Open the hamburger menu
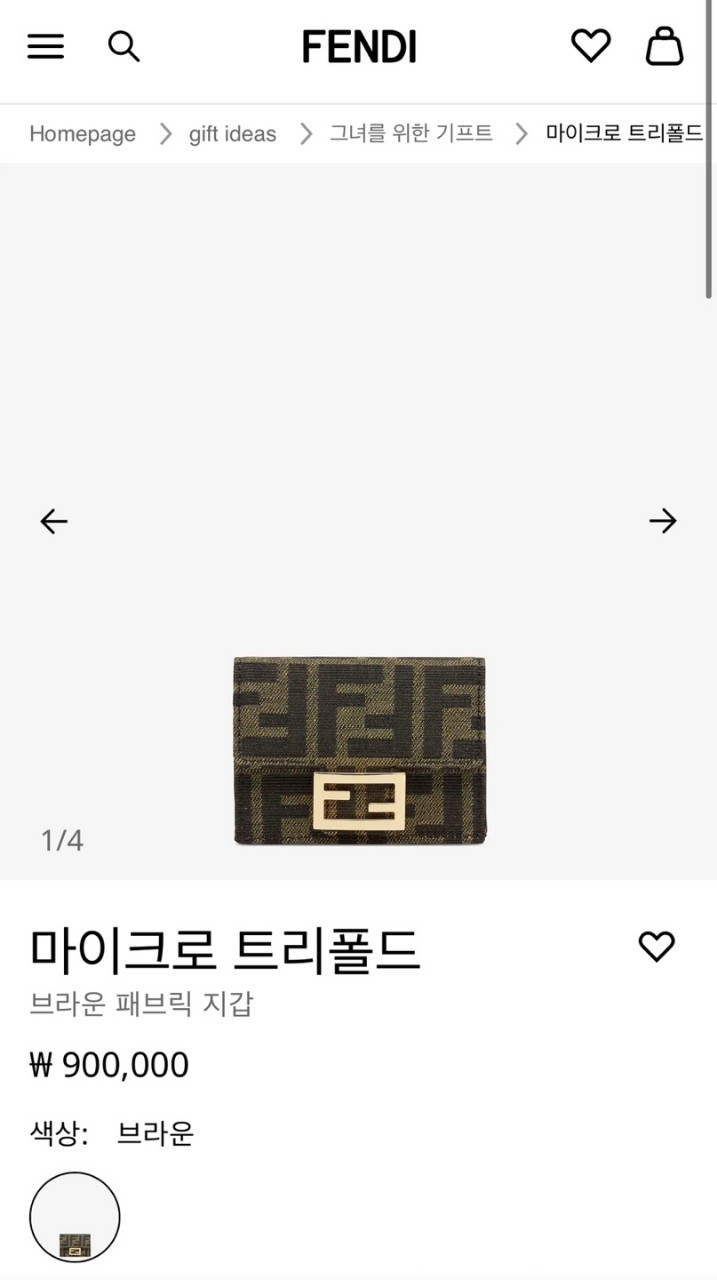Screen dimensions: 717x1280 click(45, 46)
